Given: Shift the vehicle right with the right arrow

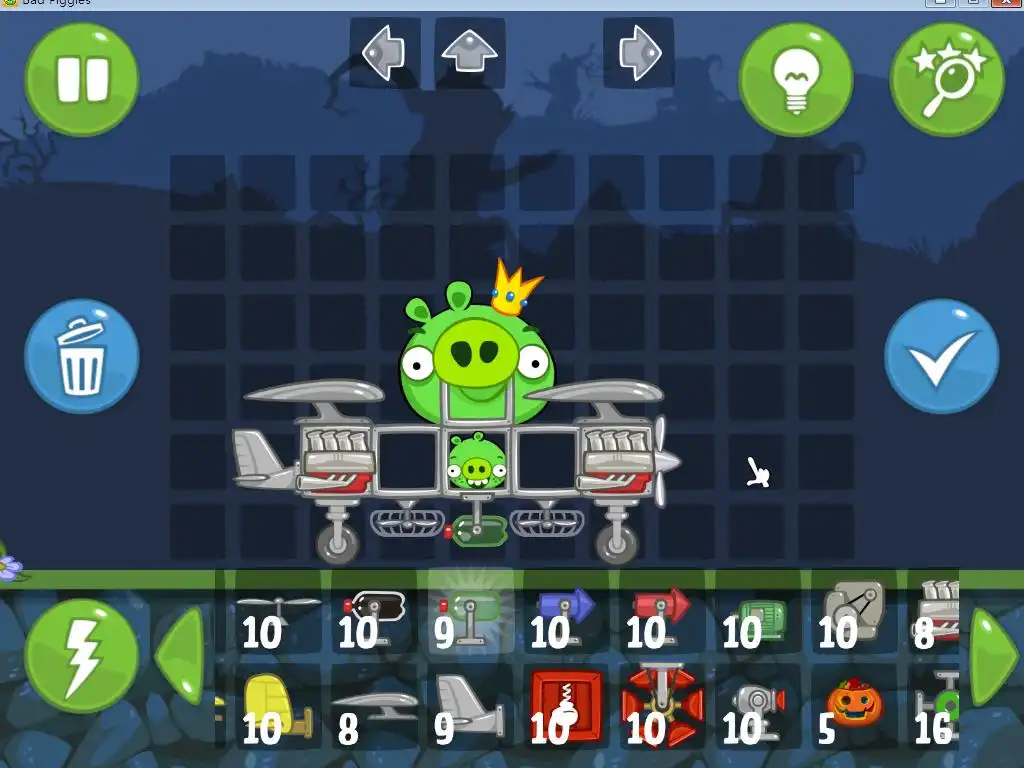Looking at the screenshot, I should [638, 52].
